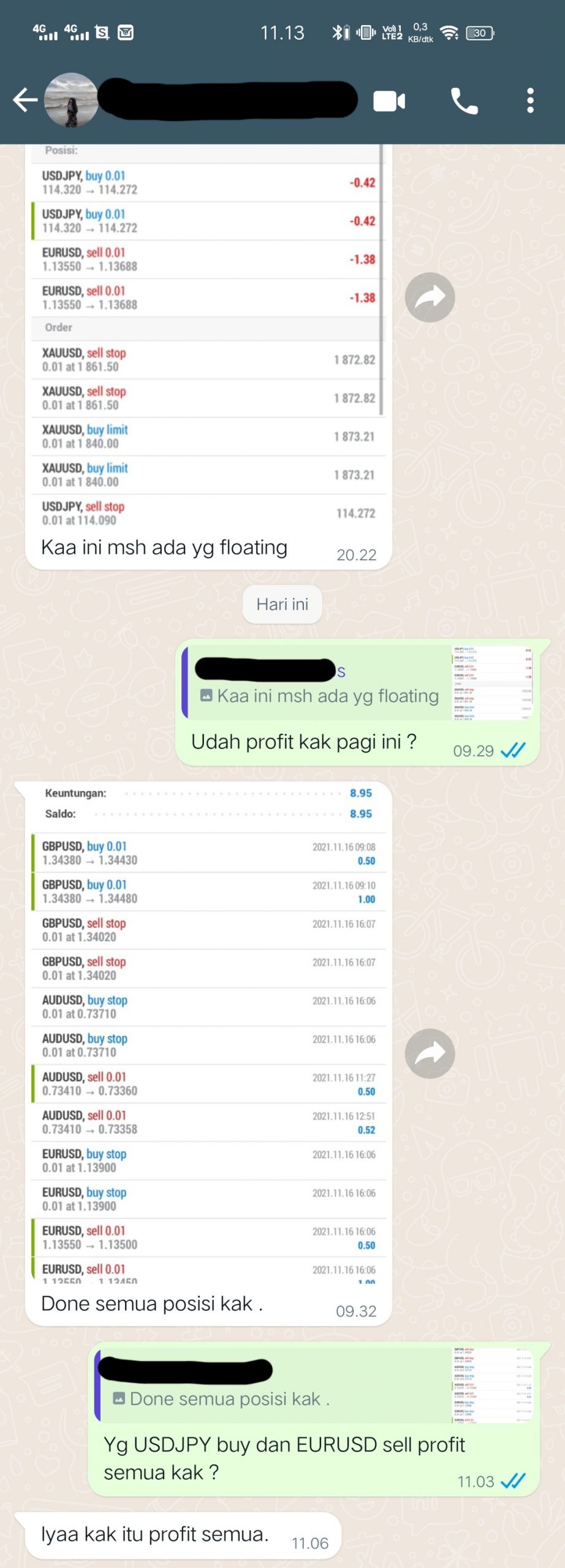Screen dimensions: 565x1568
Task: Forward the 'Done semua posisi' screenshot
Action: pos(430,1053)
